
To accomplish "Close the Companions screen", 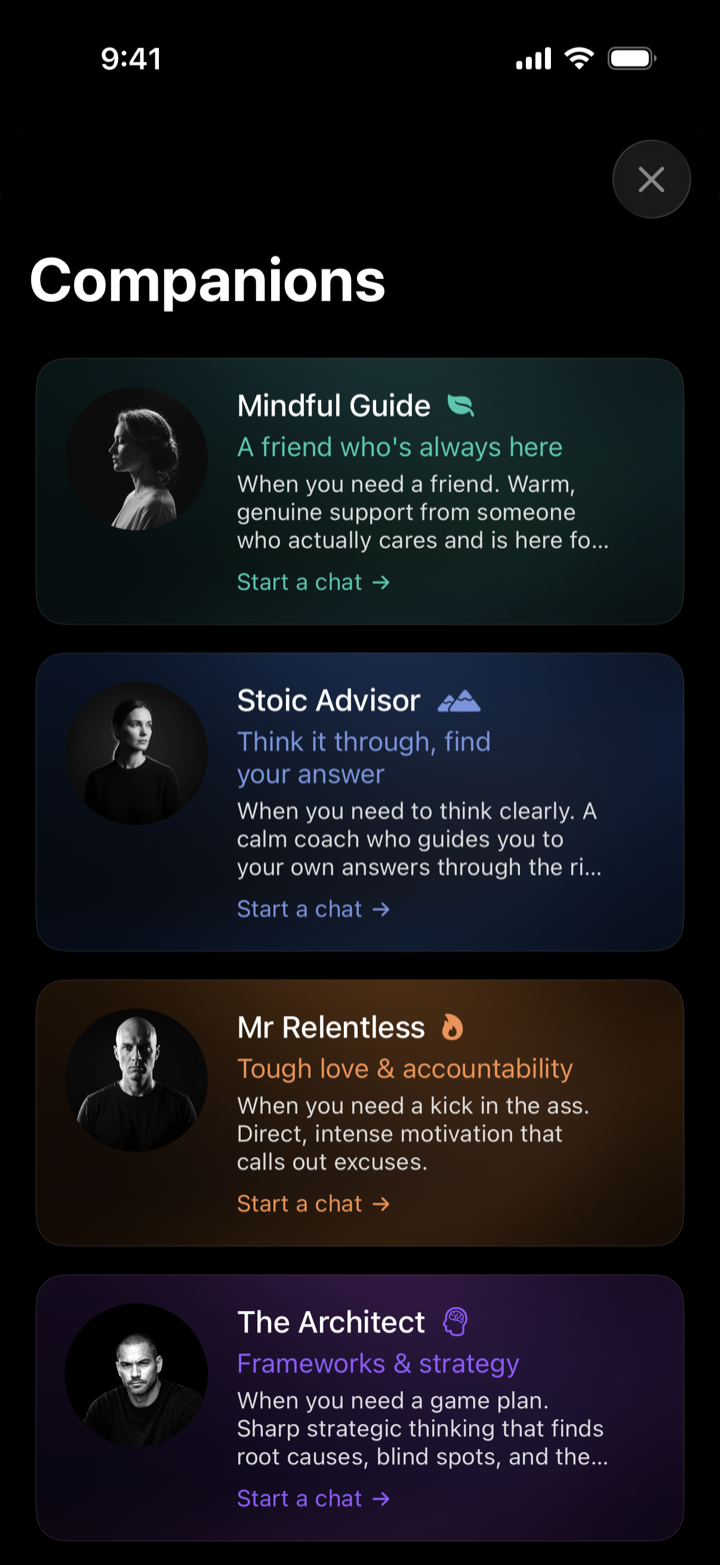I will click(x=651, y=179).
